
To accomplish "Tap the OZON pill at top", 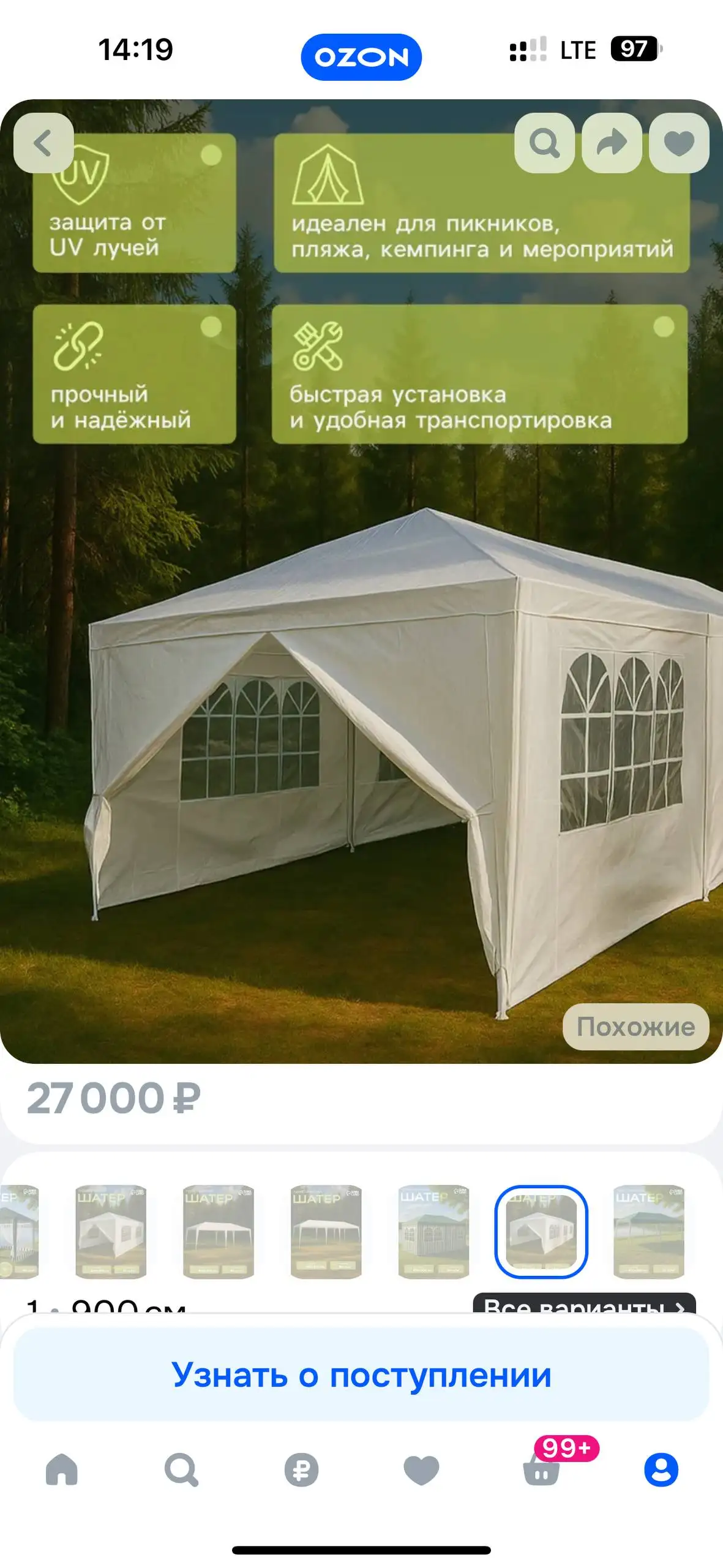I will 361,57.
